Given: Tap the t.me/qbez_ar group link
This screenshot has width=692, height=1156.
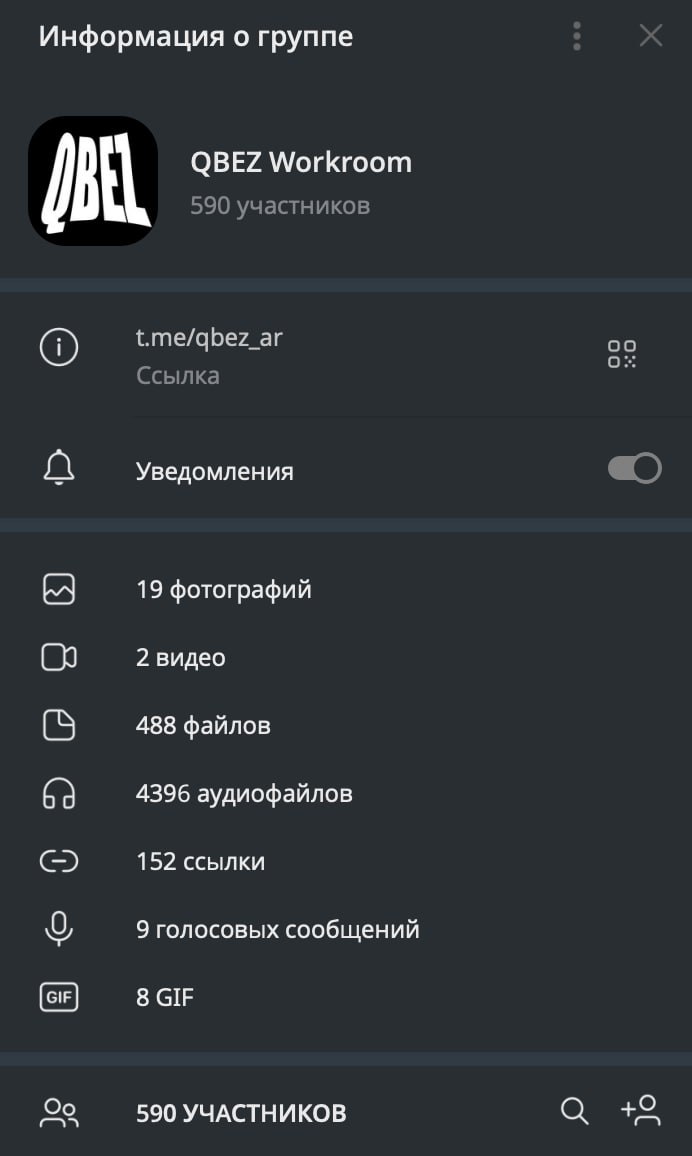Looking at the screenshot, I should [209, 338].
